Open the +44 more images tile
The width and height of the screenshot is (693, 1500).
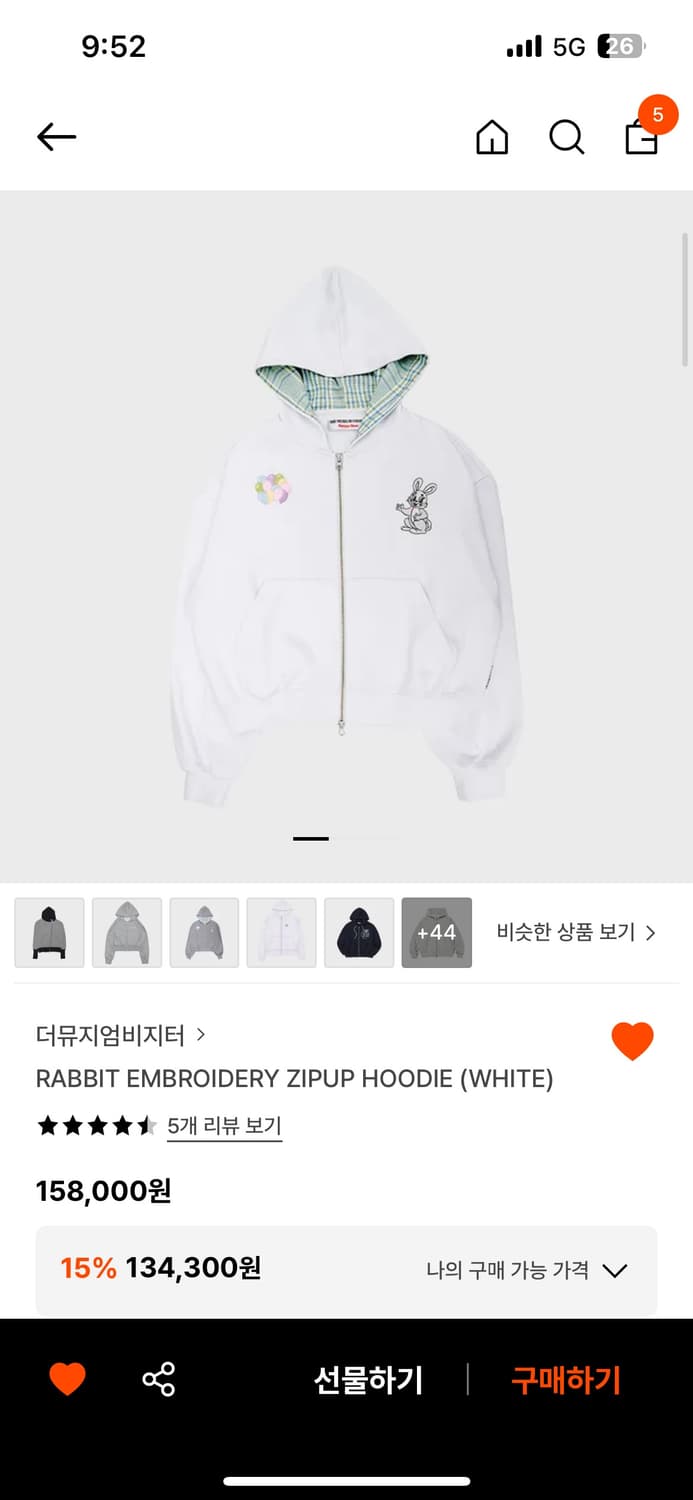coord(436,932)
